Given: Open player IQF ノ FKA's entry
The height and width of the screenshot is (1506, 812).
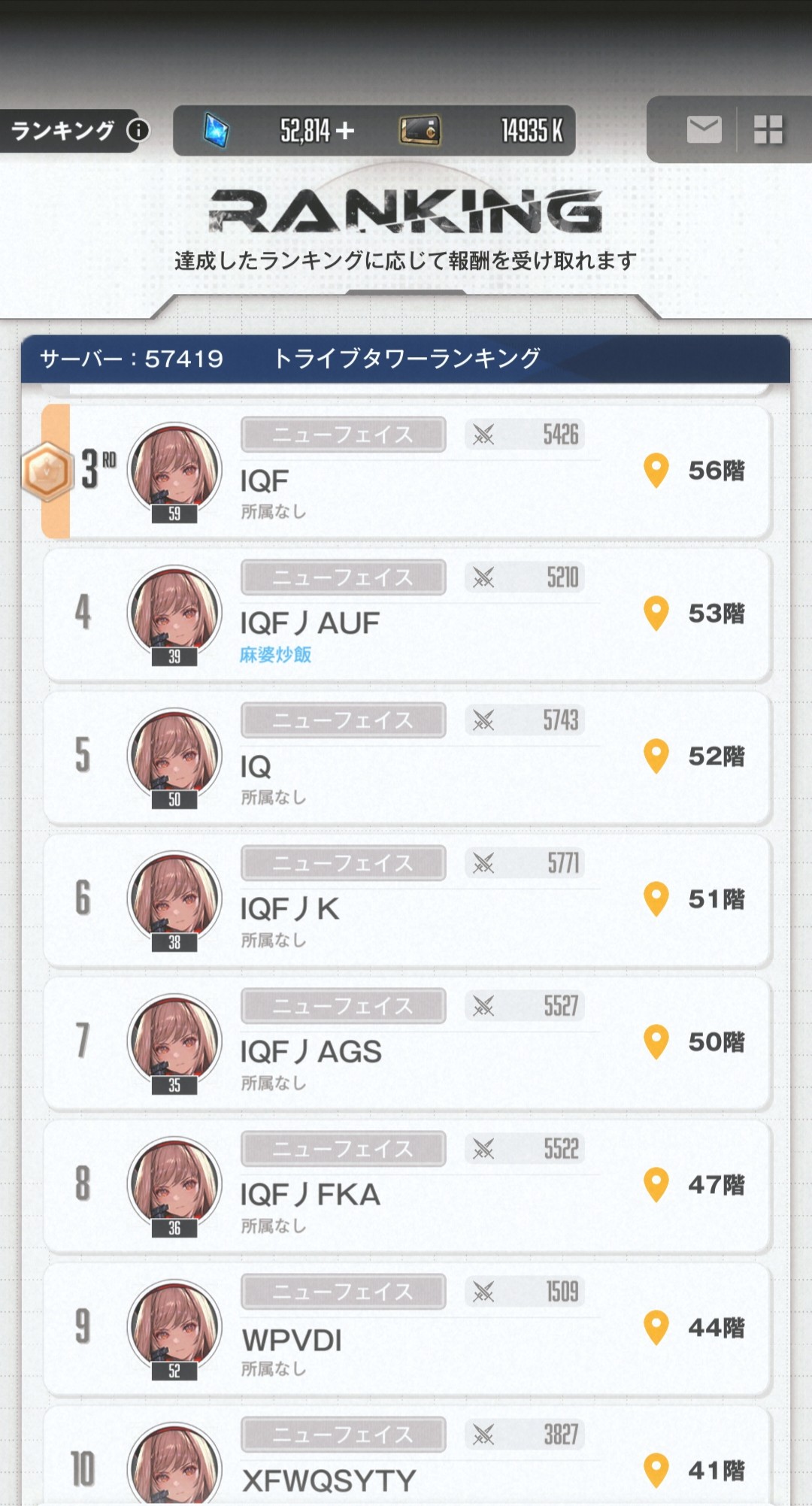Looking at the screenshot, I should [x=406, y=1186].
